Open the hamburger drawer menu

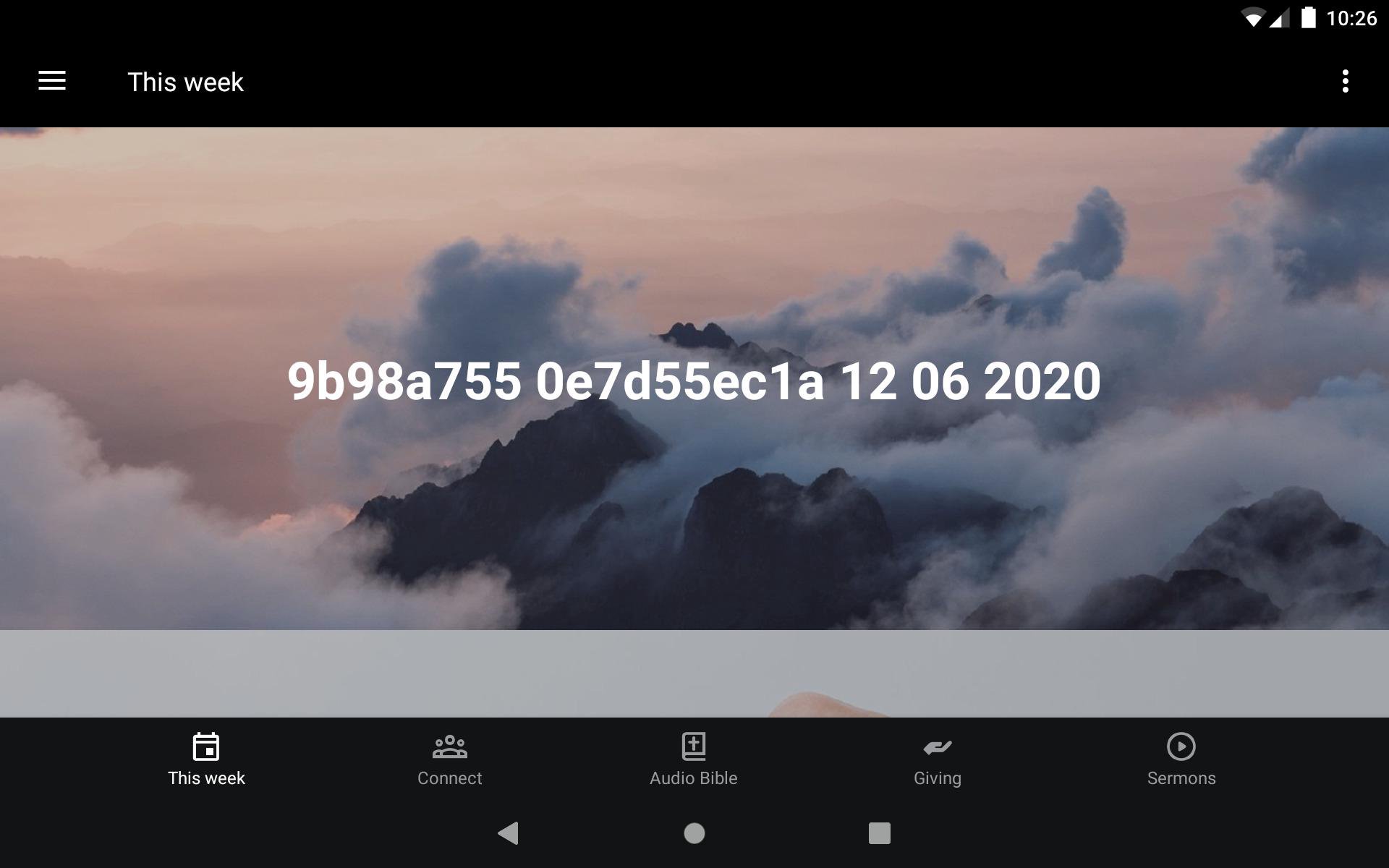52,81
